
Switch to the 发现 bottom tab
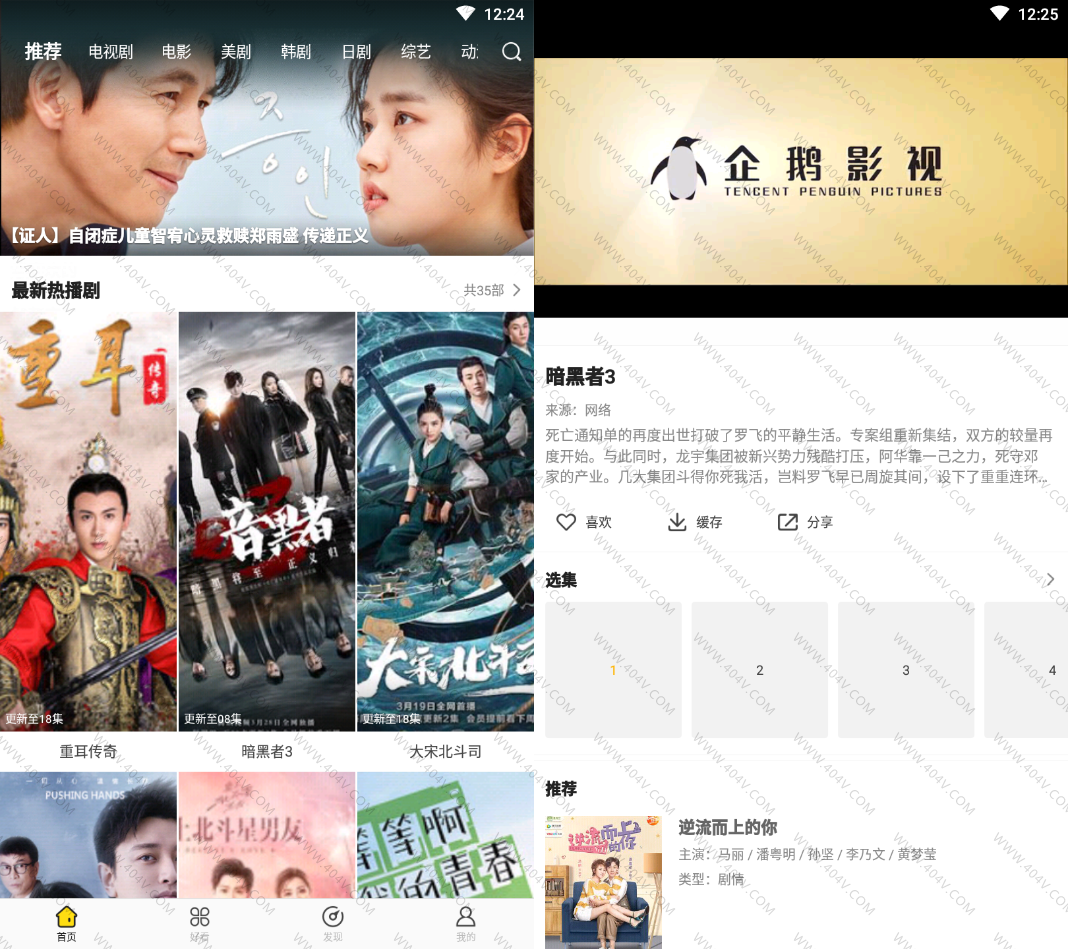point(333,923)
